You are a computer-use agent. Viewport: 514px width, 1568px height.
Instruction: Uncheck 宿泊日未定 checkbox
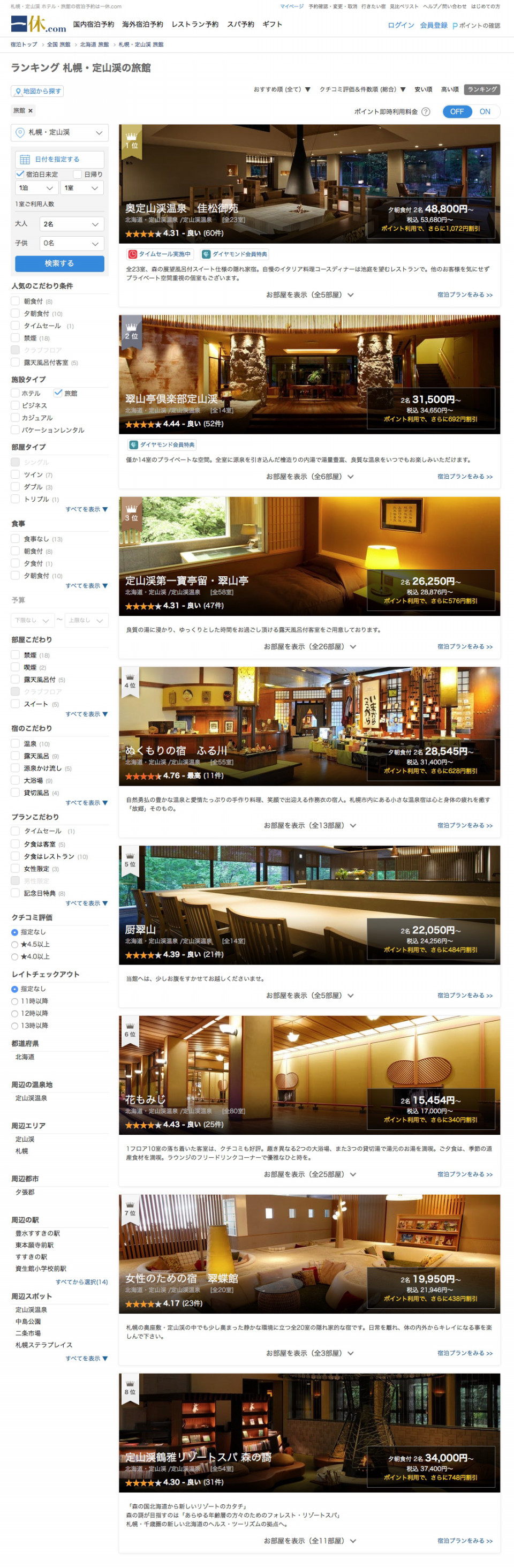20,174
